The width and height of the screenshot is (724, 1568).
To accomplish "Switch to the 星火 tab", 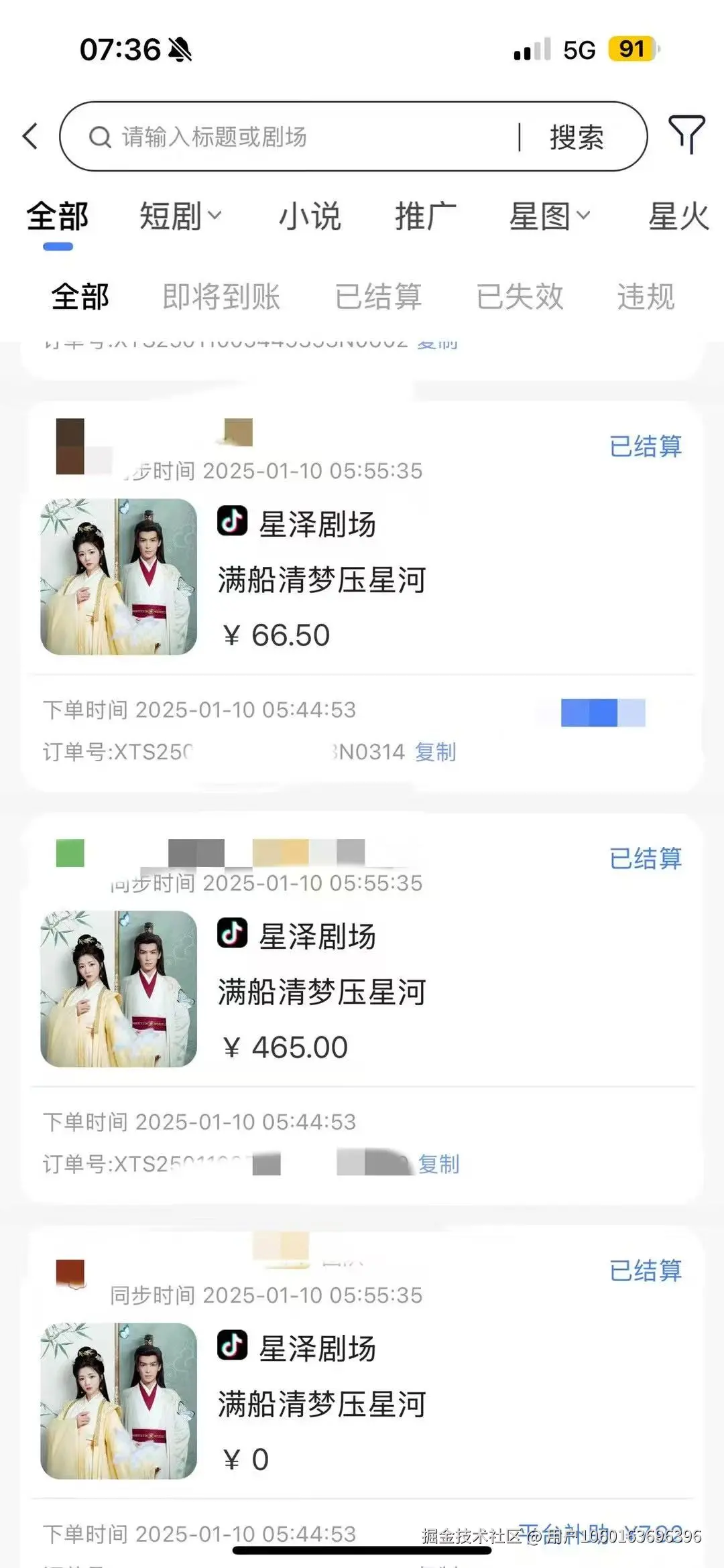I will (x=678, y=216).
